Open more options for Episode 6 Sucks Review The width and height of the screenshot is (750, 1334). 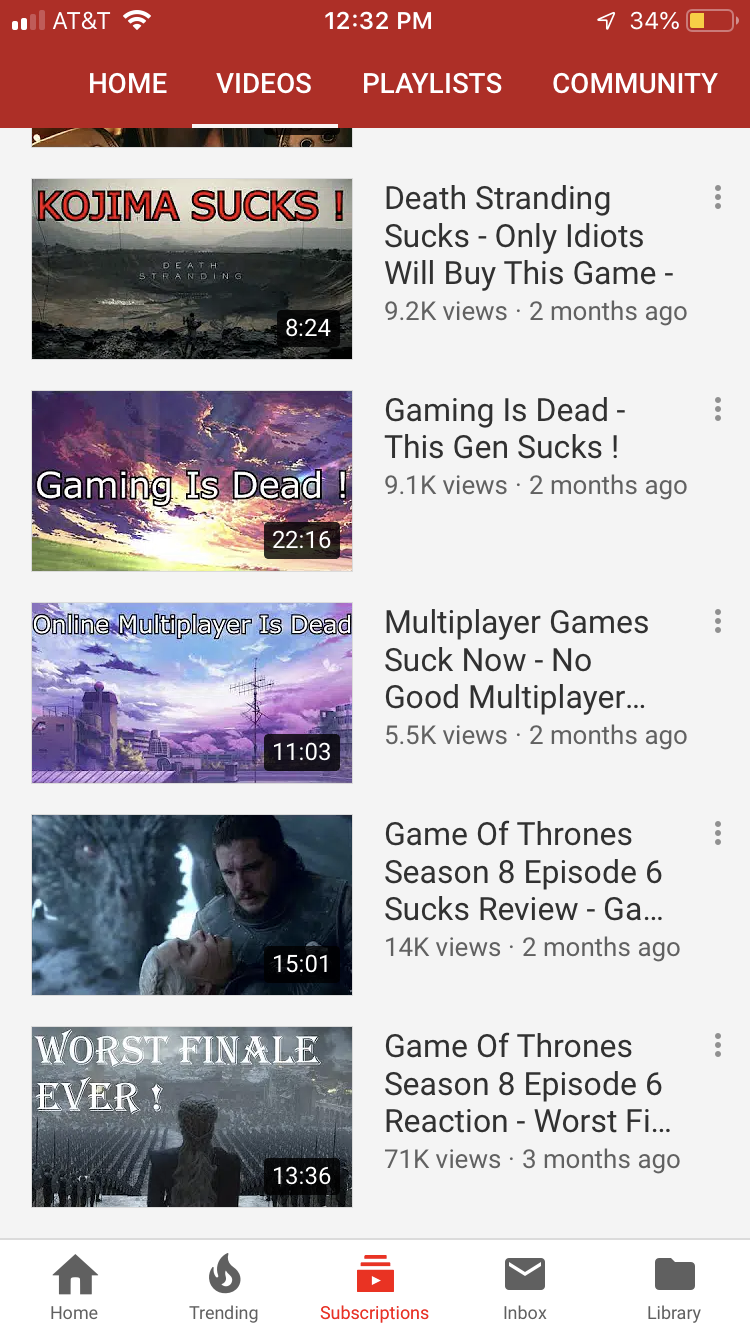(717, 834)
